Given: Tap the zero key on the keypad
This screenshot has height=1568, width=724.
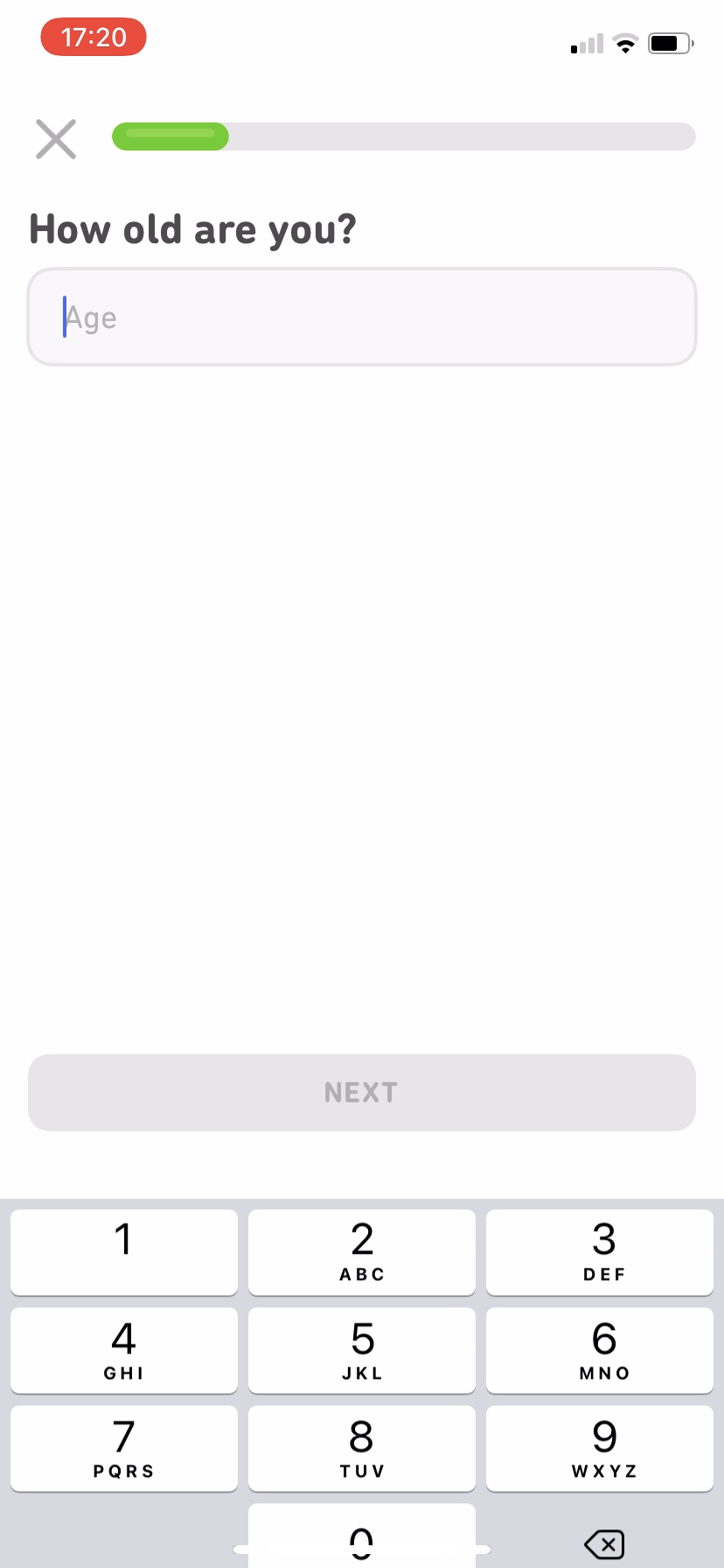Looking at the screenshot, I should pos(361,1543).
